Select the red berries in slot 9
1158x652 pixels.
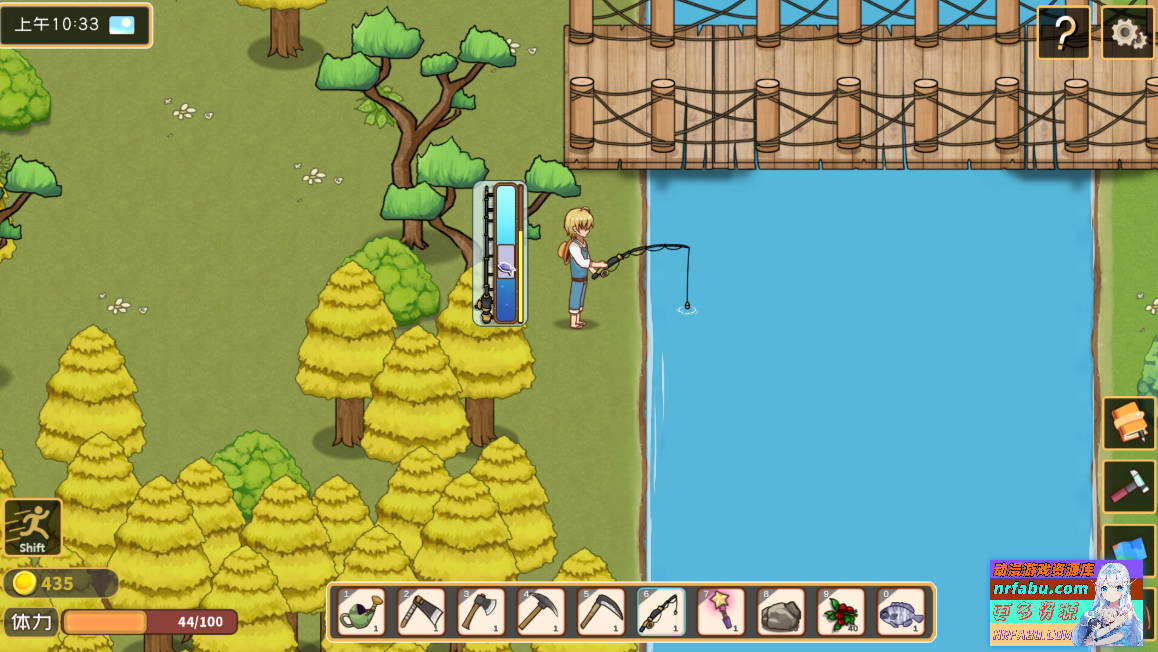pos(841,611)
